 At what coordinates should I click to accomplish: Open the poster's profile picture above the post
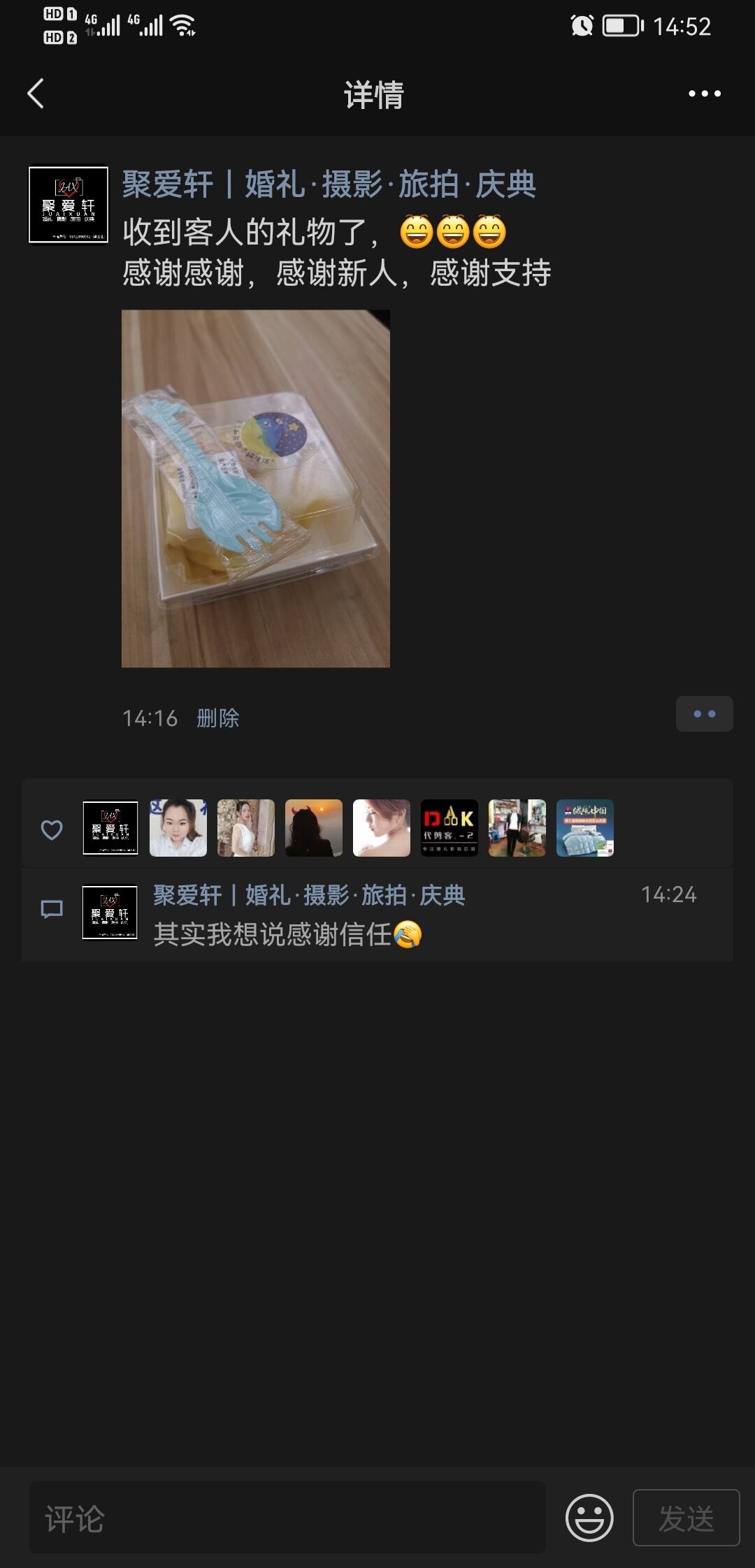69,205
